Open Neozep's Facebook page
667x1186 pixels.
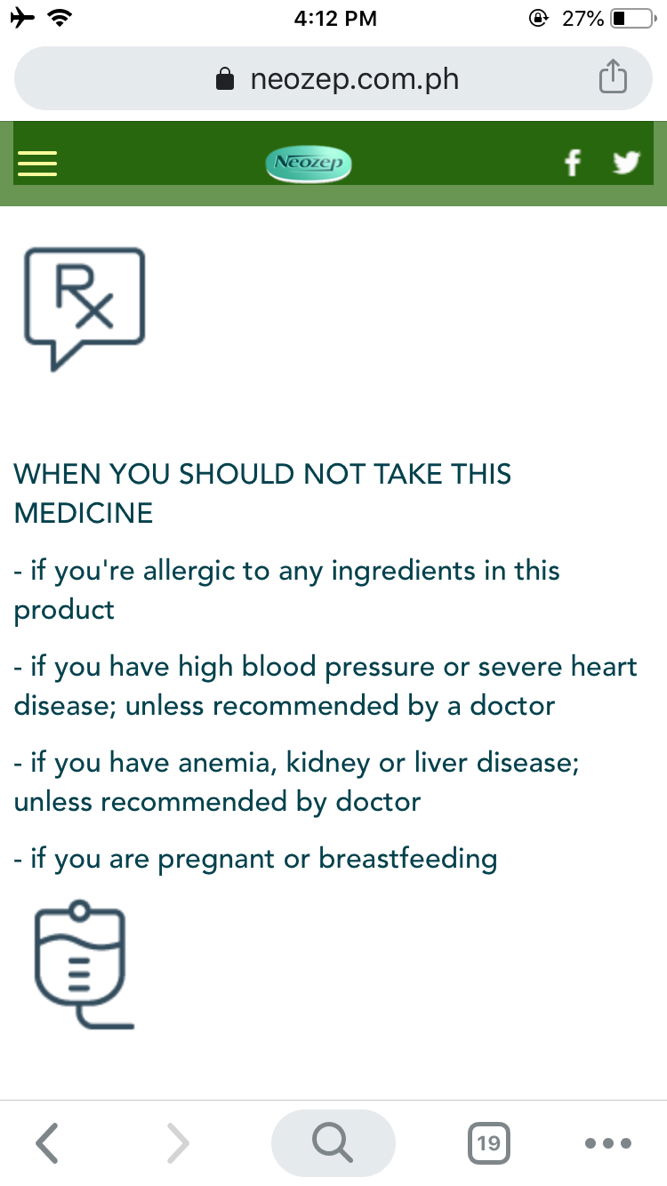[x=572, y=163]
